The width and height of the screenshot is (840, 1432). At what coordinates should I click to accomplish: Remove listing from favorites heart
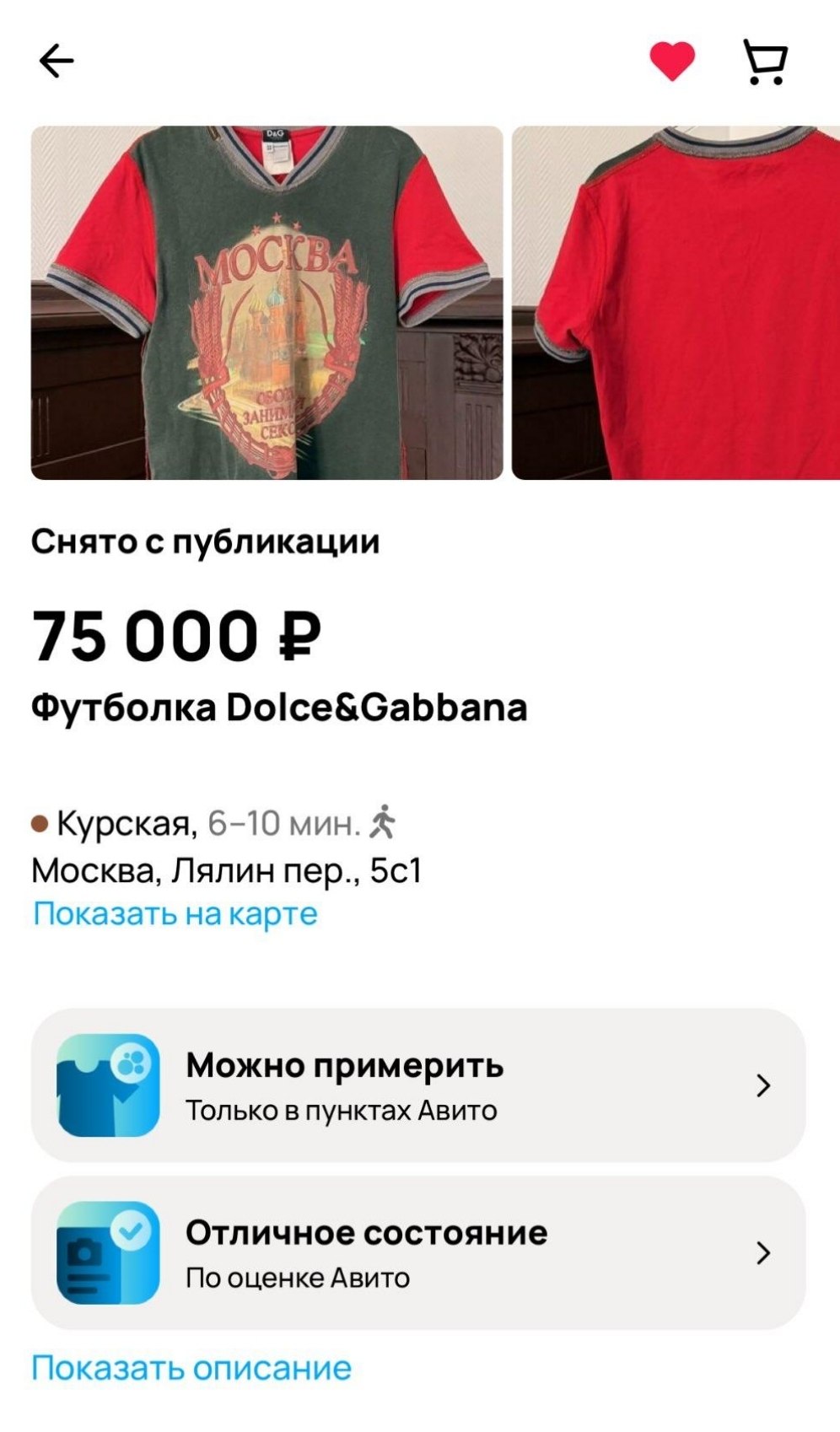(x=671, y=61)
